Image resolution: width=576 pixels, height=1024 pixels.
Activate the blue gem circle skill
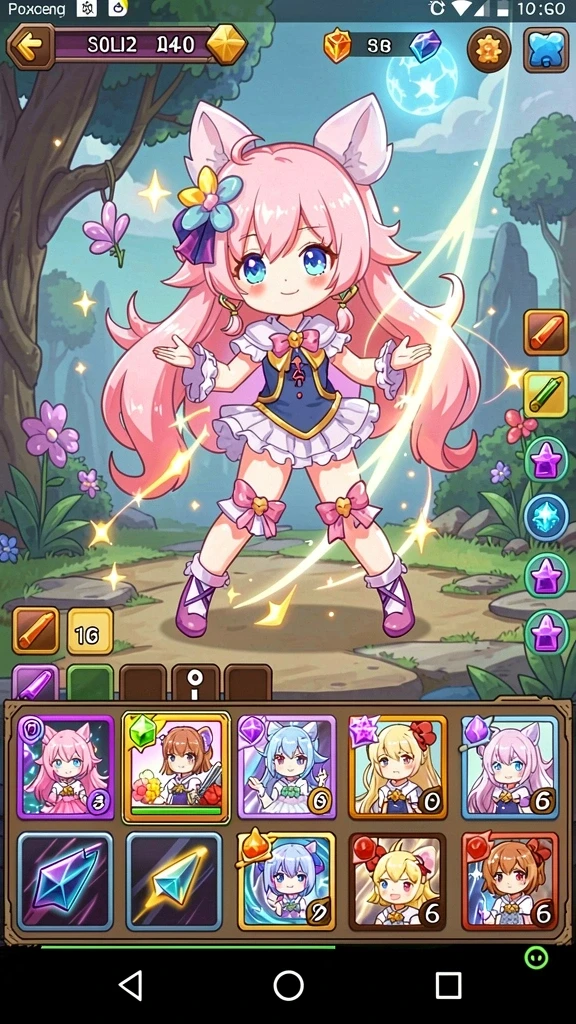point(546,518)
